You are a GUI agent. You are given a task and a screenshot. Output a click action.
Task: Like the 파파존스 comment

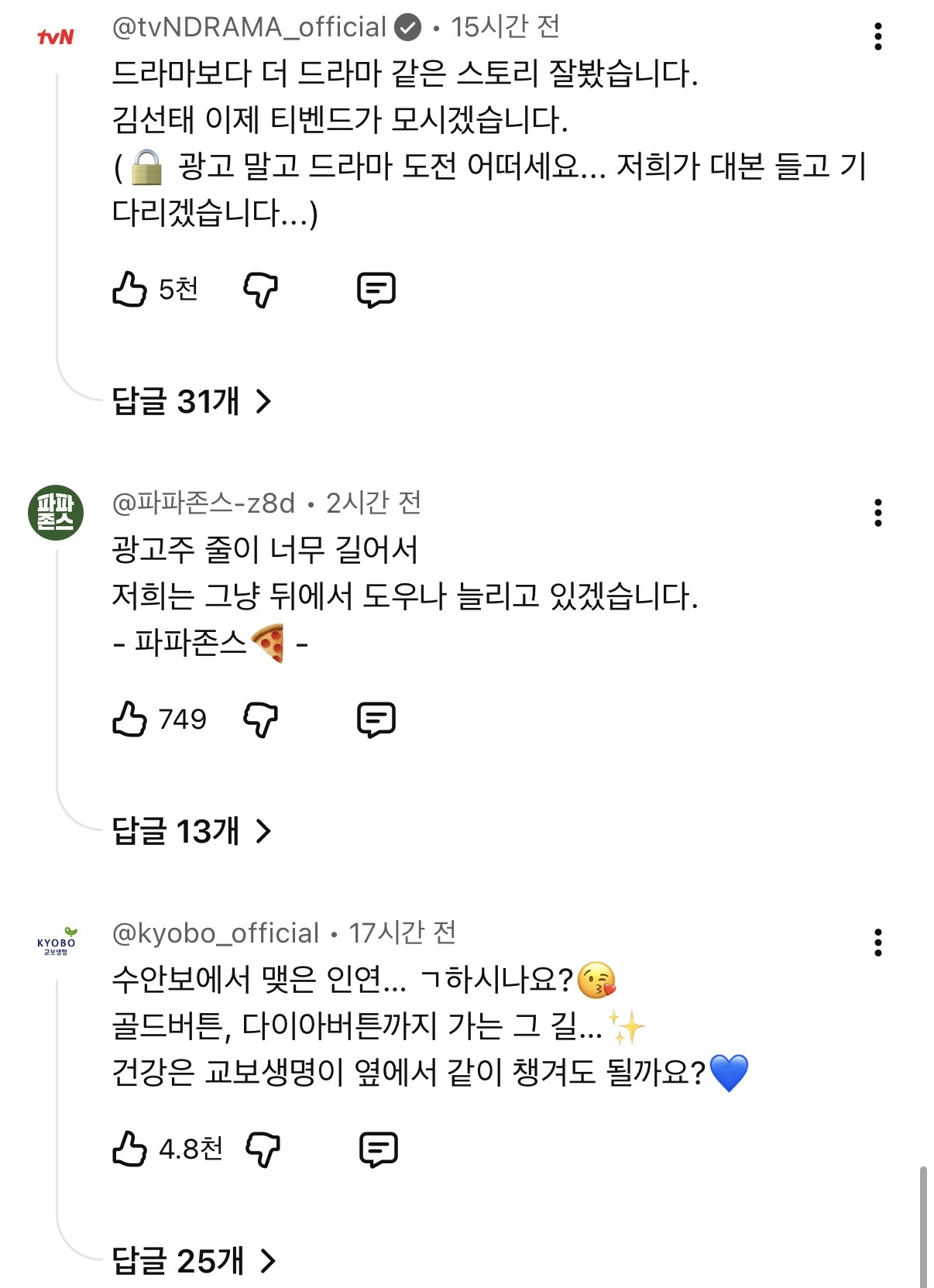click(x=129, y=720)
